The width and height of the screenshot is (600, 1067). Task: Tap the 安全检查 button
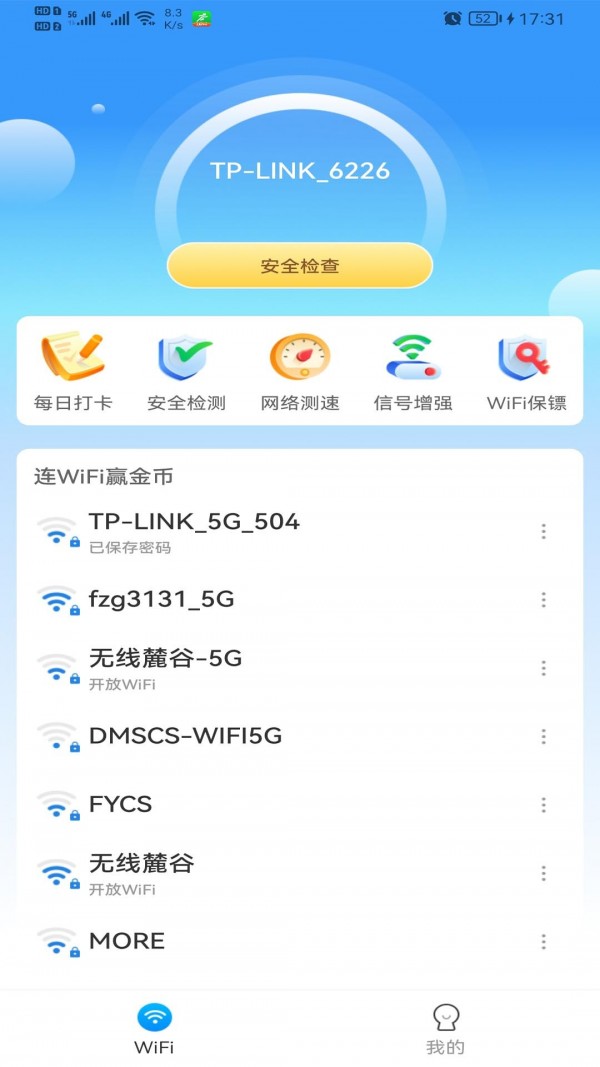299,266
